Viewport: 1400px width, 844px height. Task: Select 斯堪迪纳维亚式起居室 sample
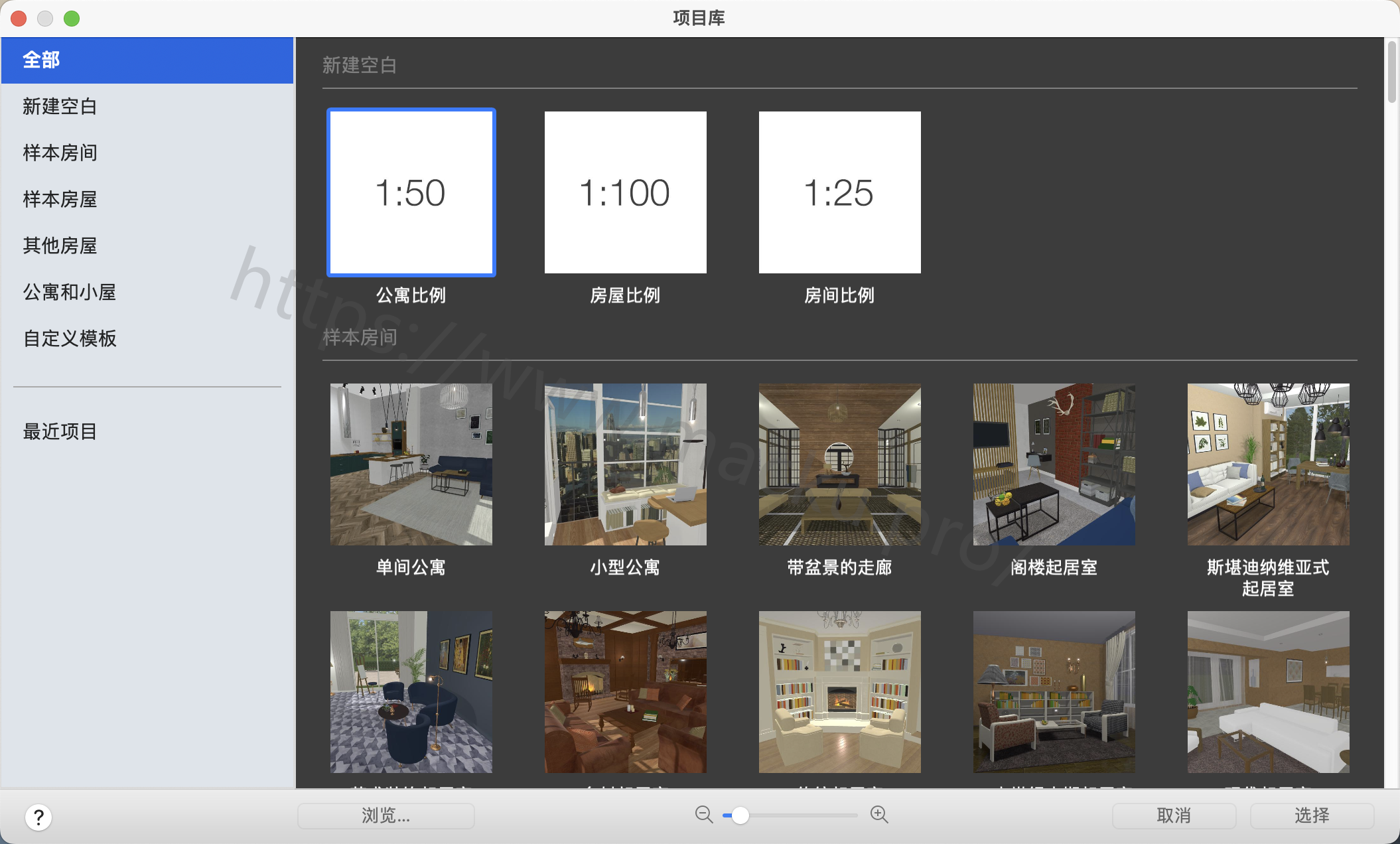pos(1268,464)
